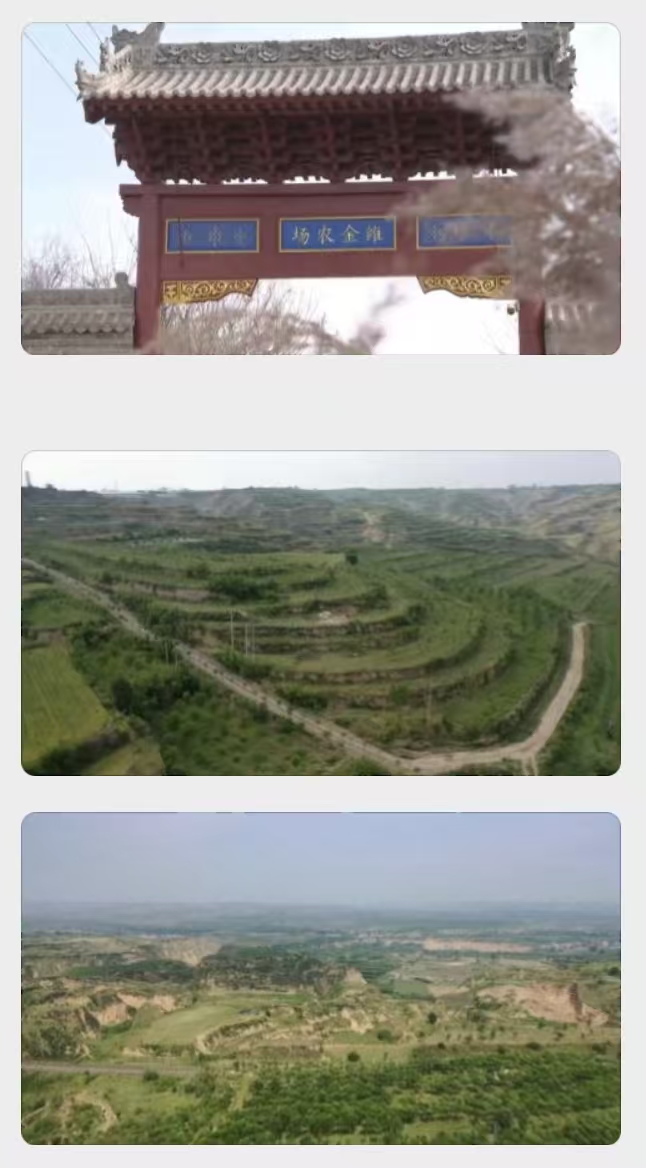Open the red gate archway photo
Screen dimensions: 646x1168
(321, 188)
